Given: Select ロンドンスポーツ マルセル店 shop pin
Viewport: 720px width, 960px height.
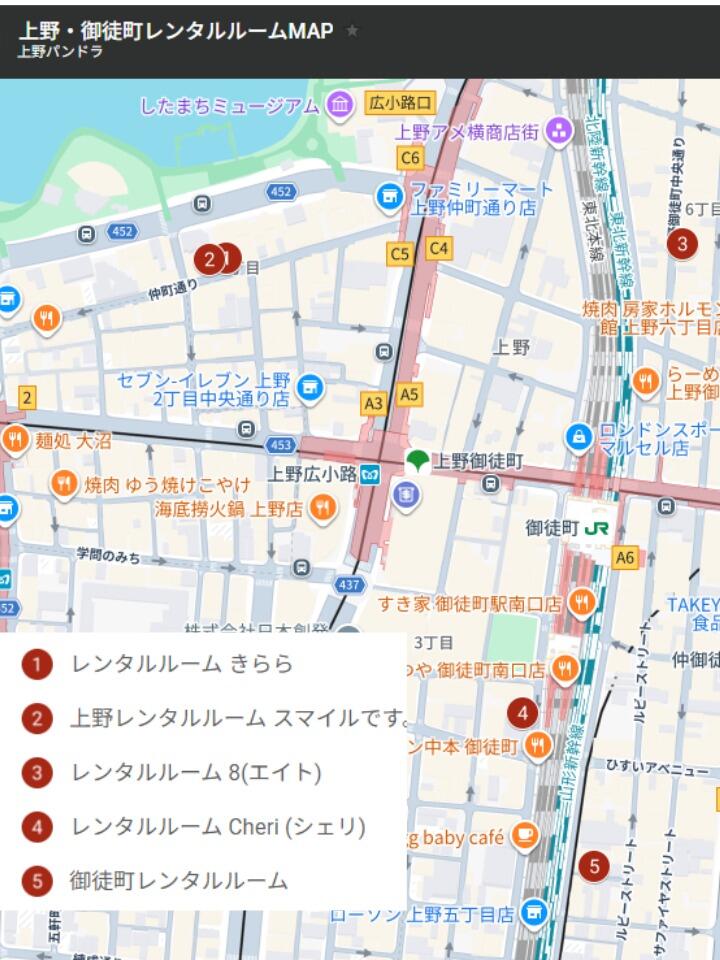Looking at the screenshot, I should coord(578,436).
